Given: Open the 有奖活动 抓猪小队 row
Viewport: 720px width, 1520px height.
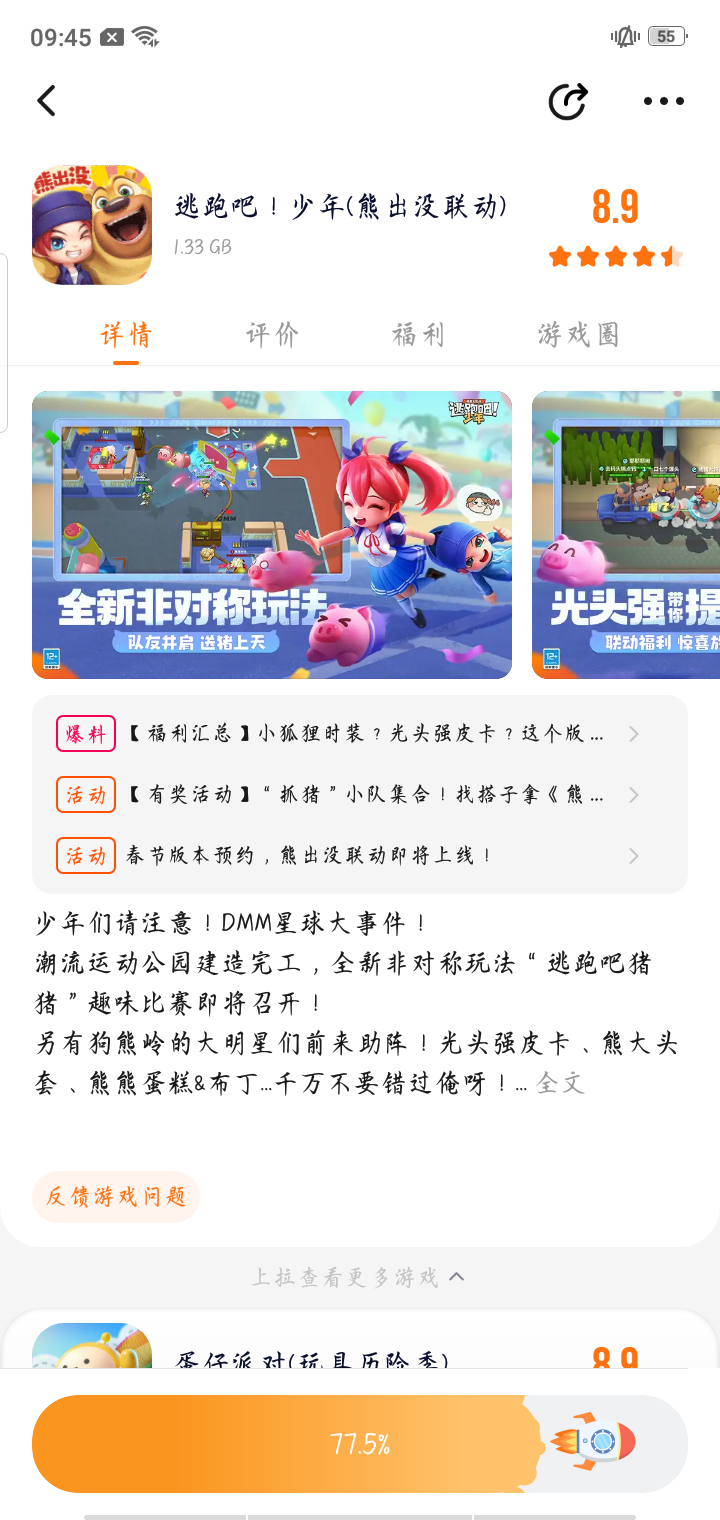Looking at the screenshot, I should 360,795.
